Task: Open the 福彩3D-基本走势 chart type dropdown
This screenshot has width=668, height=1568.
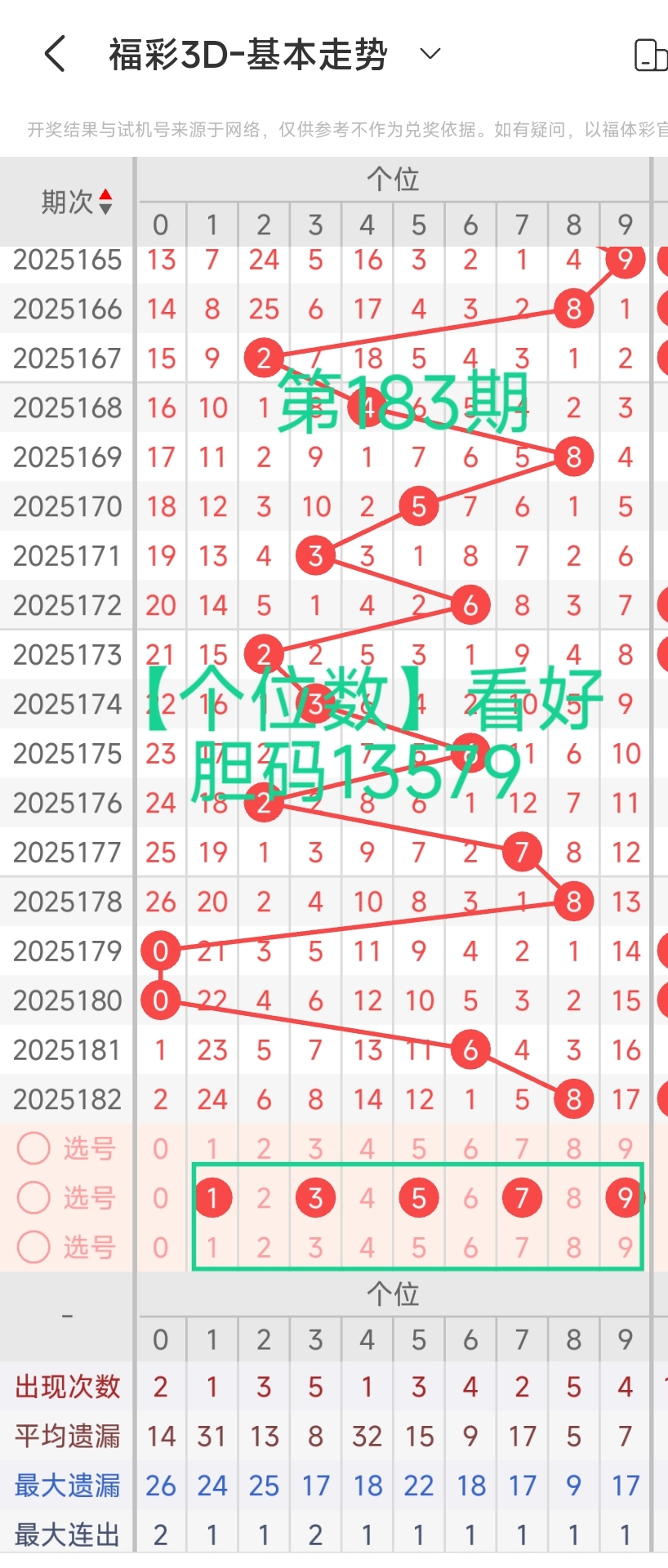Action: [x=430, y=54]
